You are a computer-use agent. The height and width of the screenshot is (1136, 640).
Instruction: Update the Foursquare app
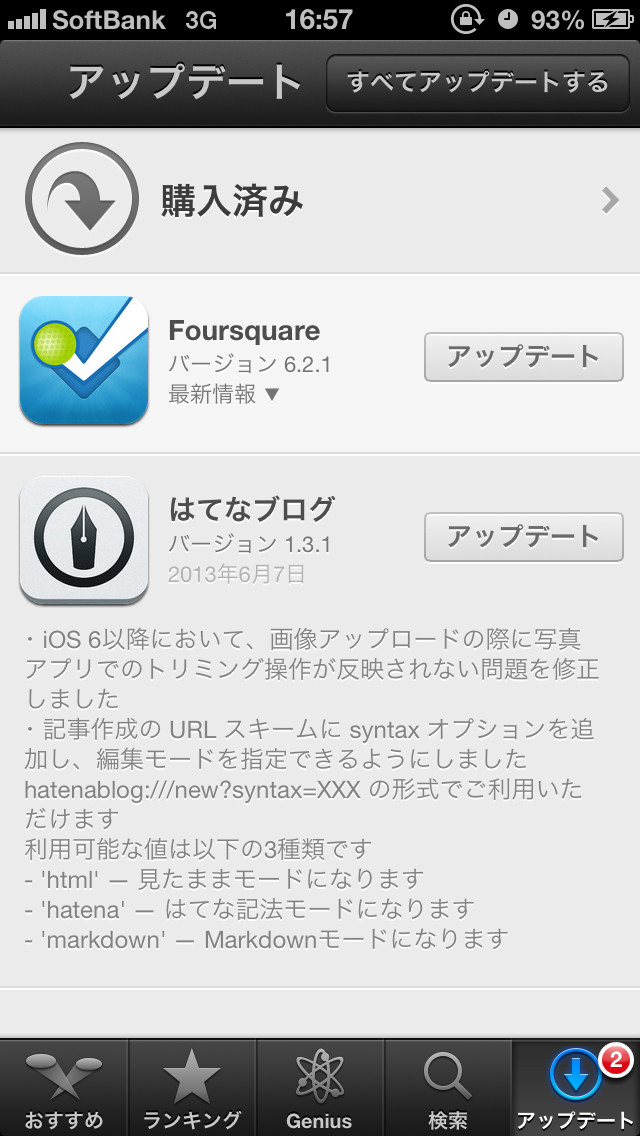point(523,357)
